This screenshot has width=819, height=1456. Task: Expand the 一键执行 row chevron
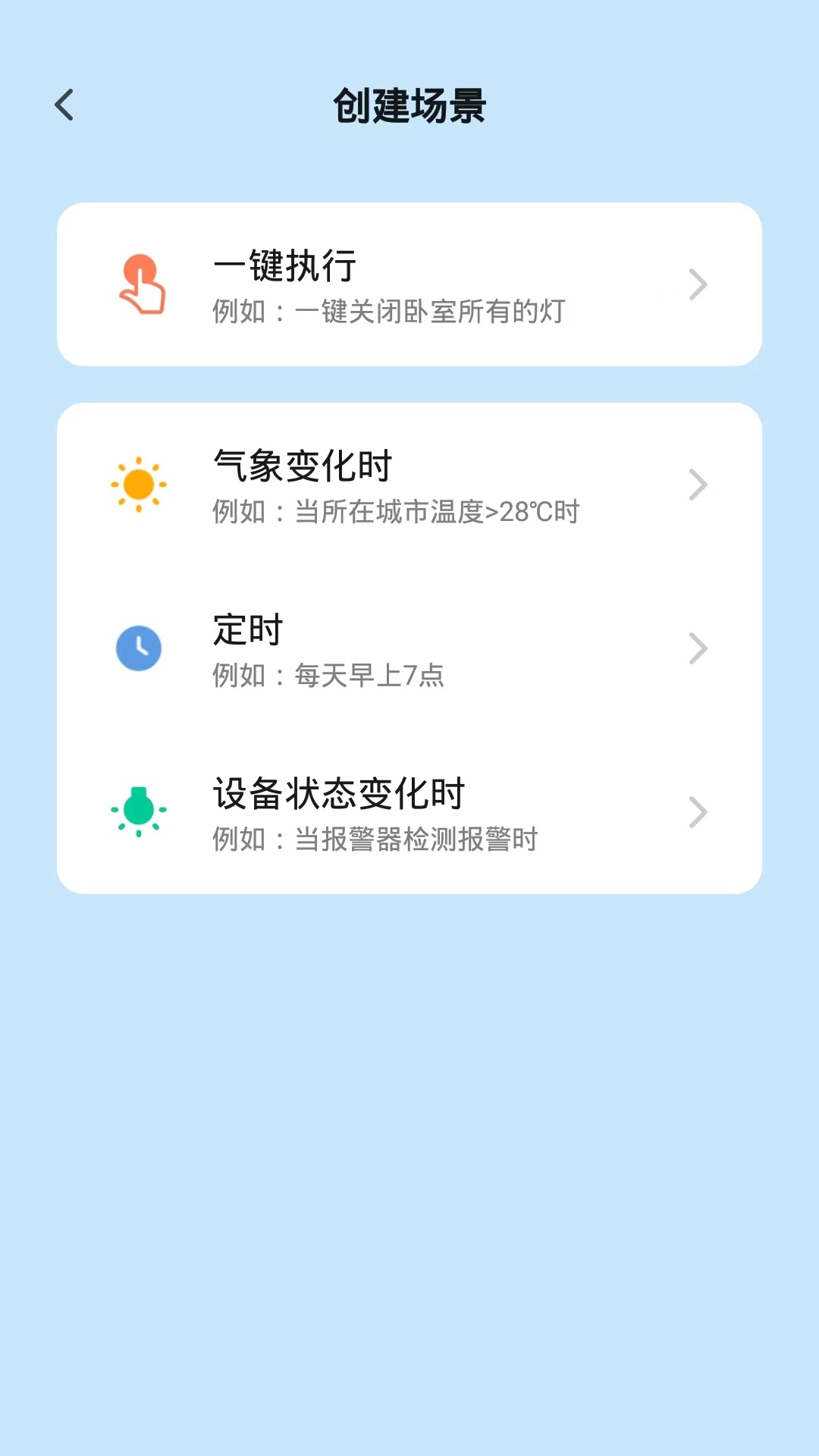click(x=698, y=284)
